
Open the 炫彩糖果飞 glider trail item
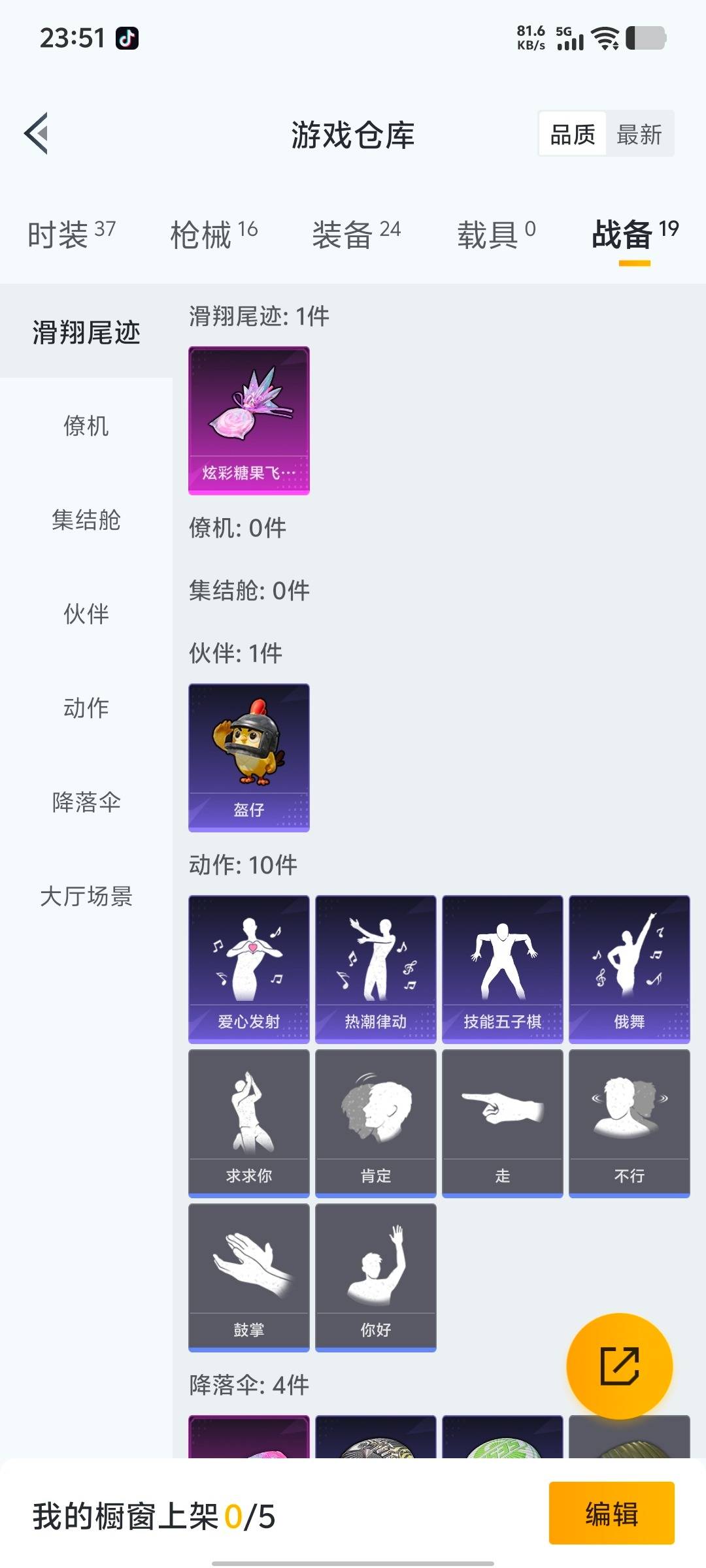click(x=248, y=420)
